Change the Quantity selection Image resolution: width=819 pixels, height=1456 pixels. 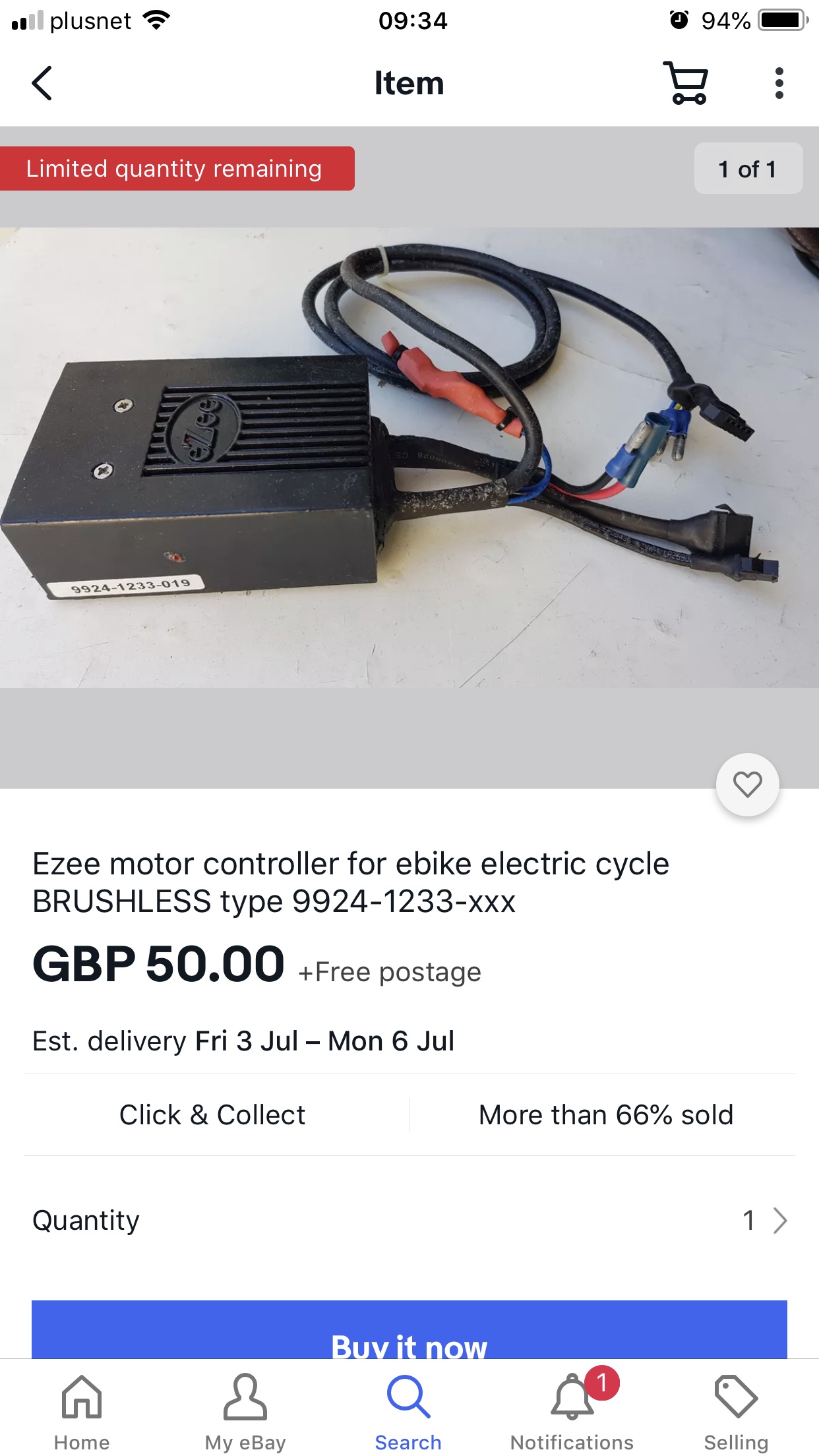point(765,1221)
